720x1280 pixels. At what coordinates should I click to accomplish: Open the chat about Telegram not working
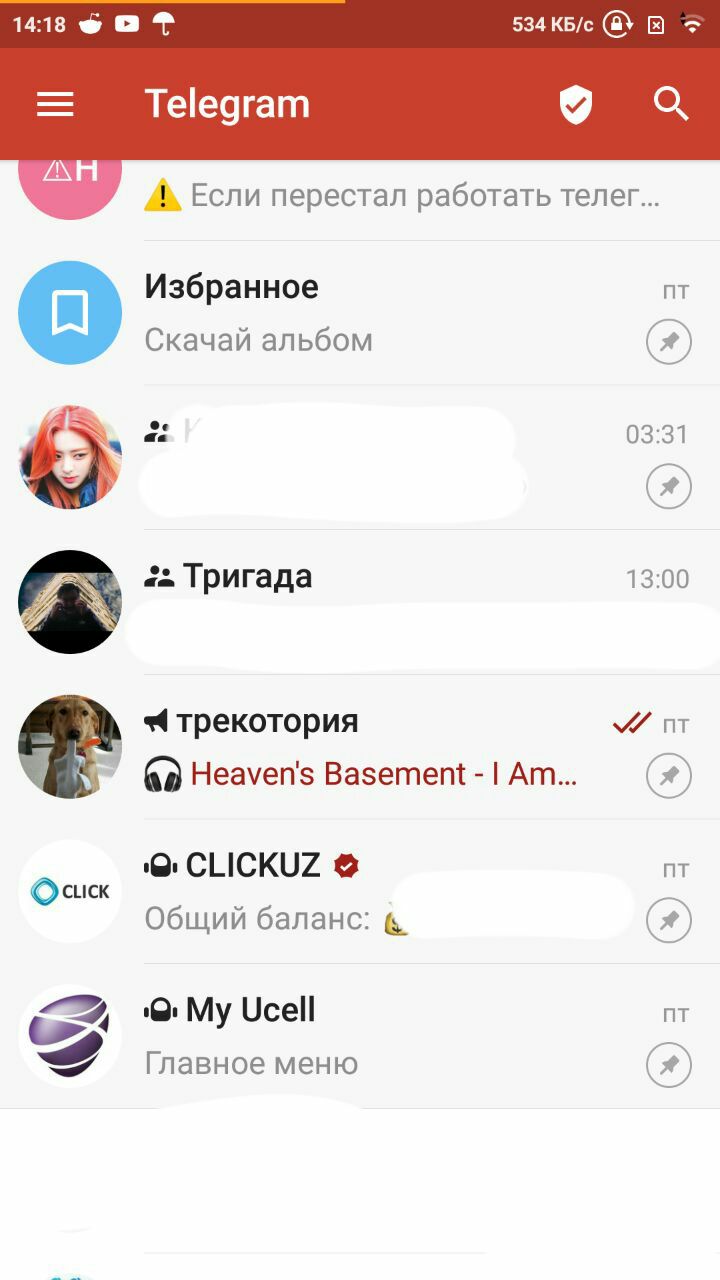click(400, 196)
